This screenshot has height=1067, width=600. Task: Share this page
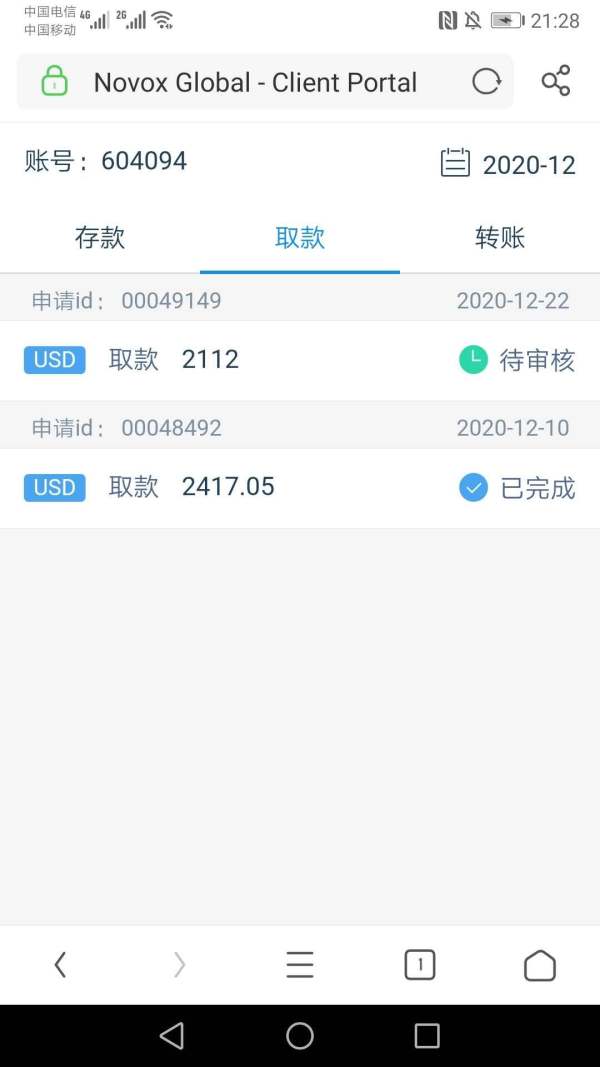[556, 81]
